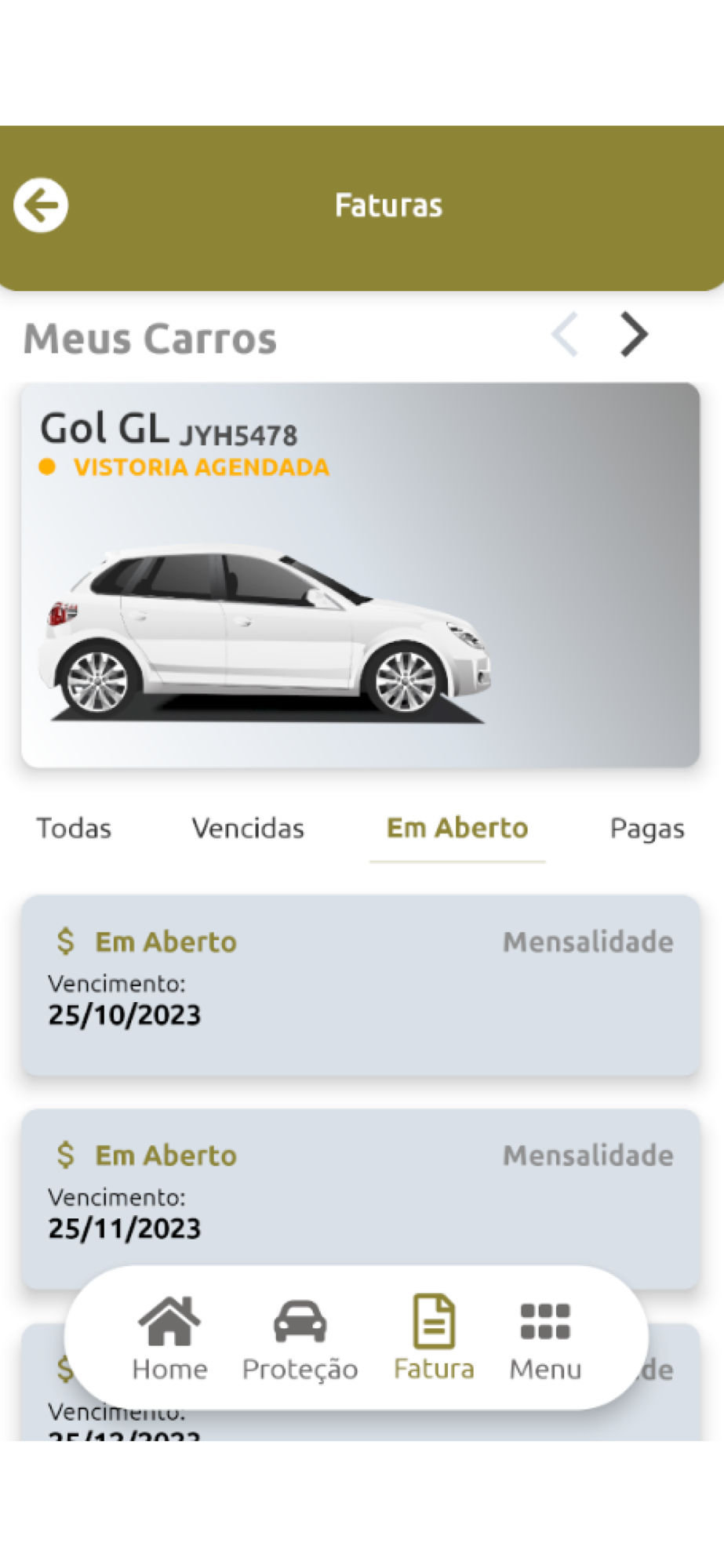Switch to the Pagas tab

647,829
